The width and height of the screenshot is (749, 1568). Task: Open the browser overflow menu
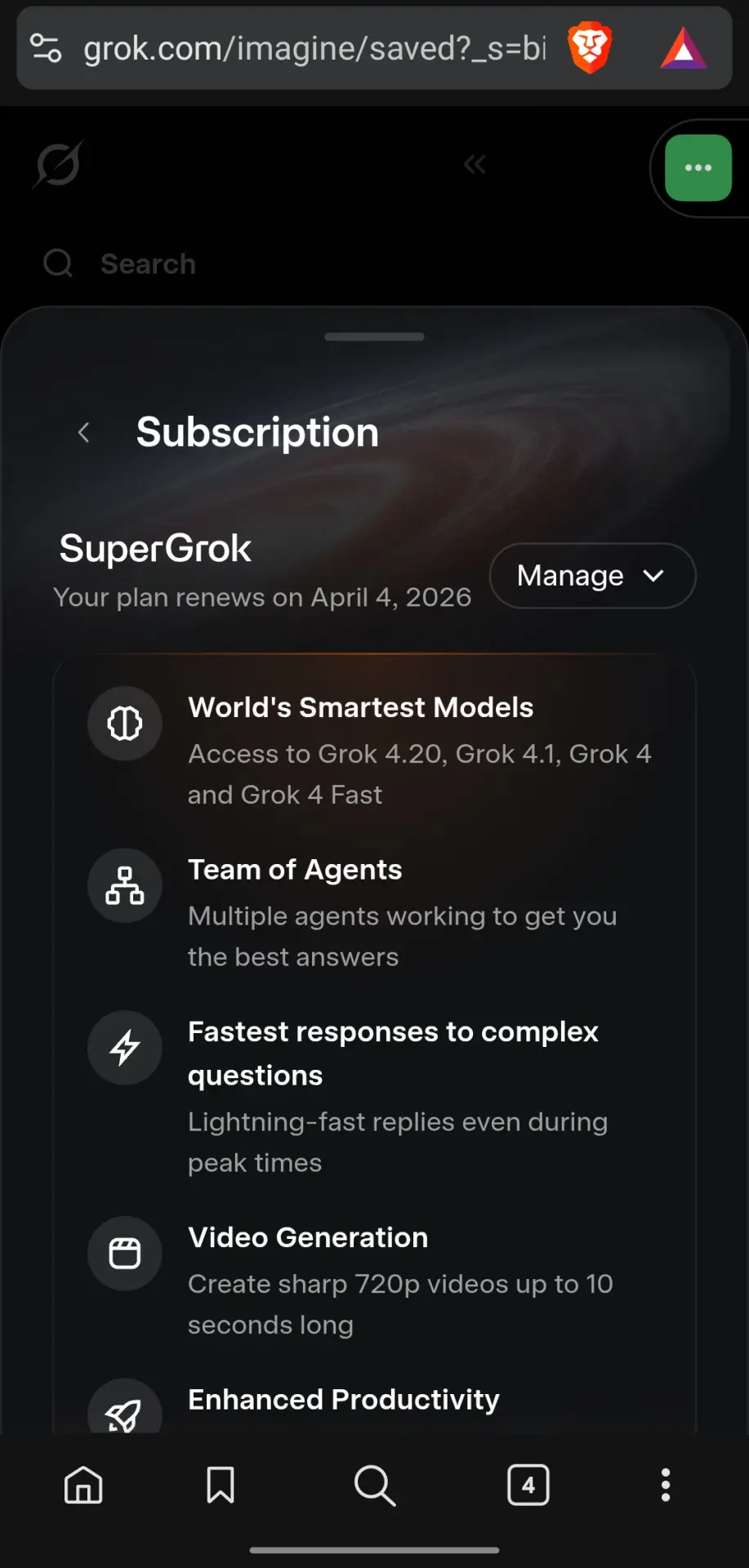666,1485
